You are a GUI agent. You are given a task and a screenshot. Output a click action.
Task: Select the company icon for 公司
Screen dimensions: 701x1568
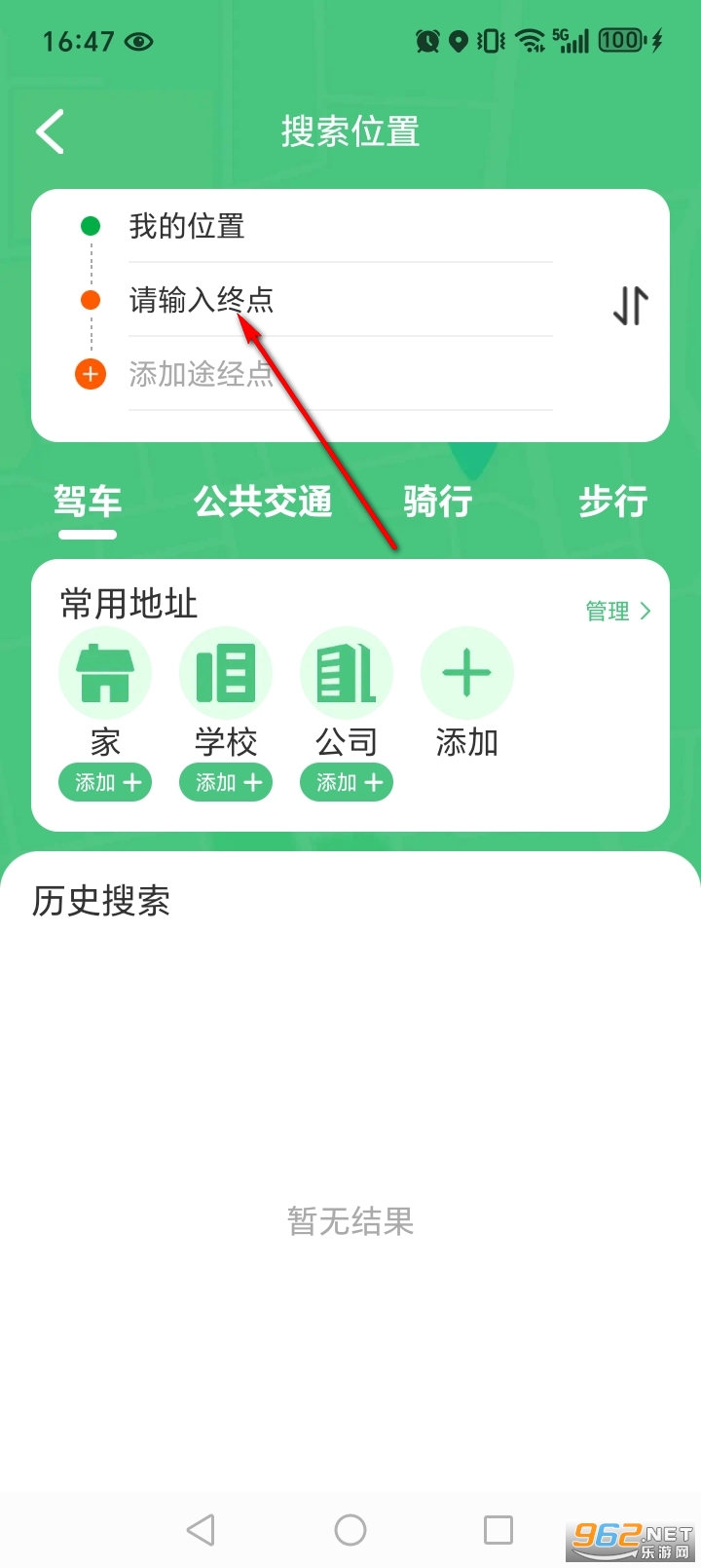(x=346, y=672)
